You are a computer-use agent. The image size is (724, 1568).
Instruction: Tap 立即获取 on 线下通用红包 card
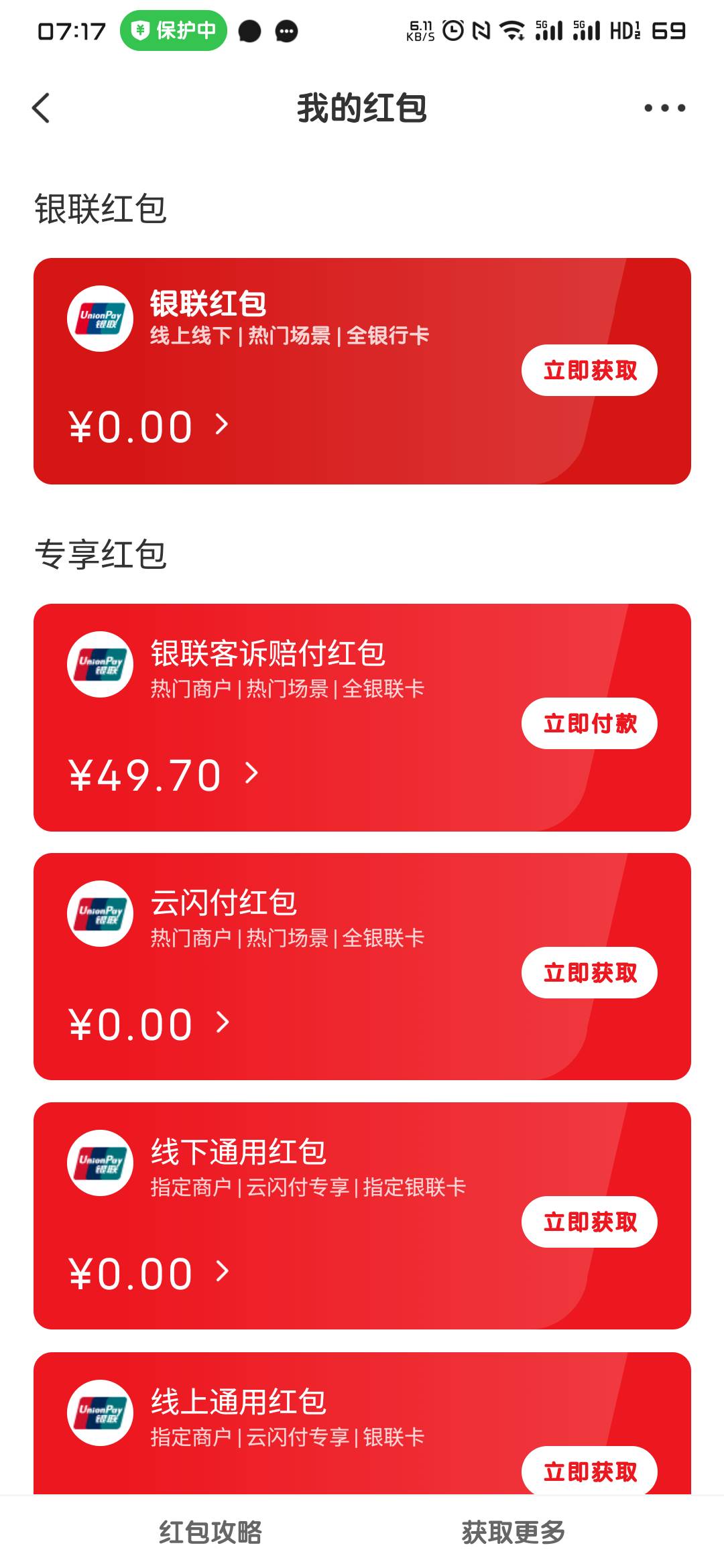click(x=589, y=1222)
